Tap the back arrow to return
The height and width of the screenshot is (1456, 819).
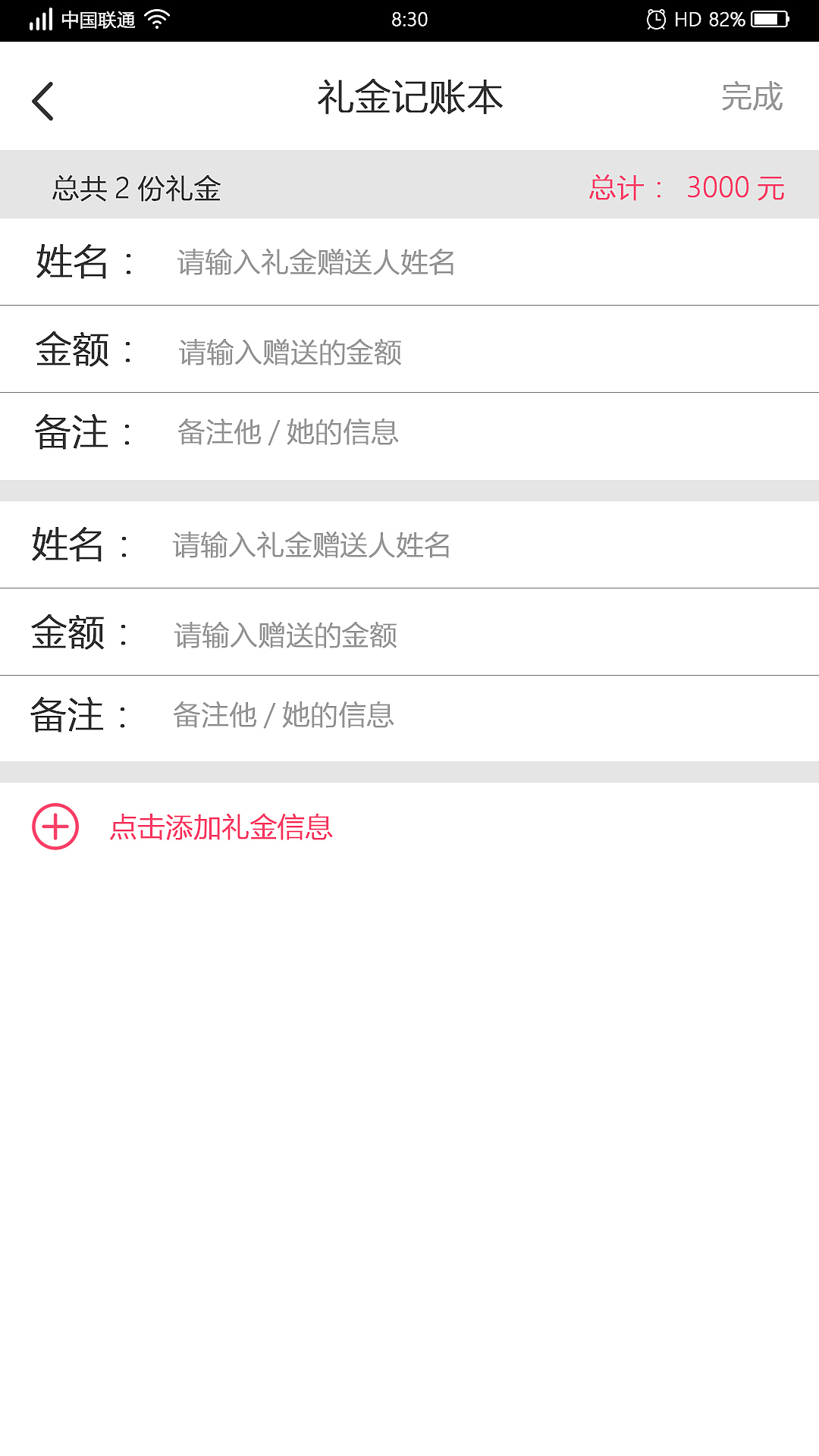[x=43, y=99]
